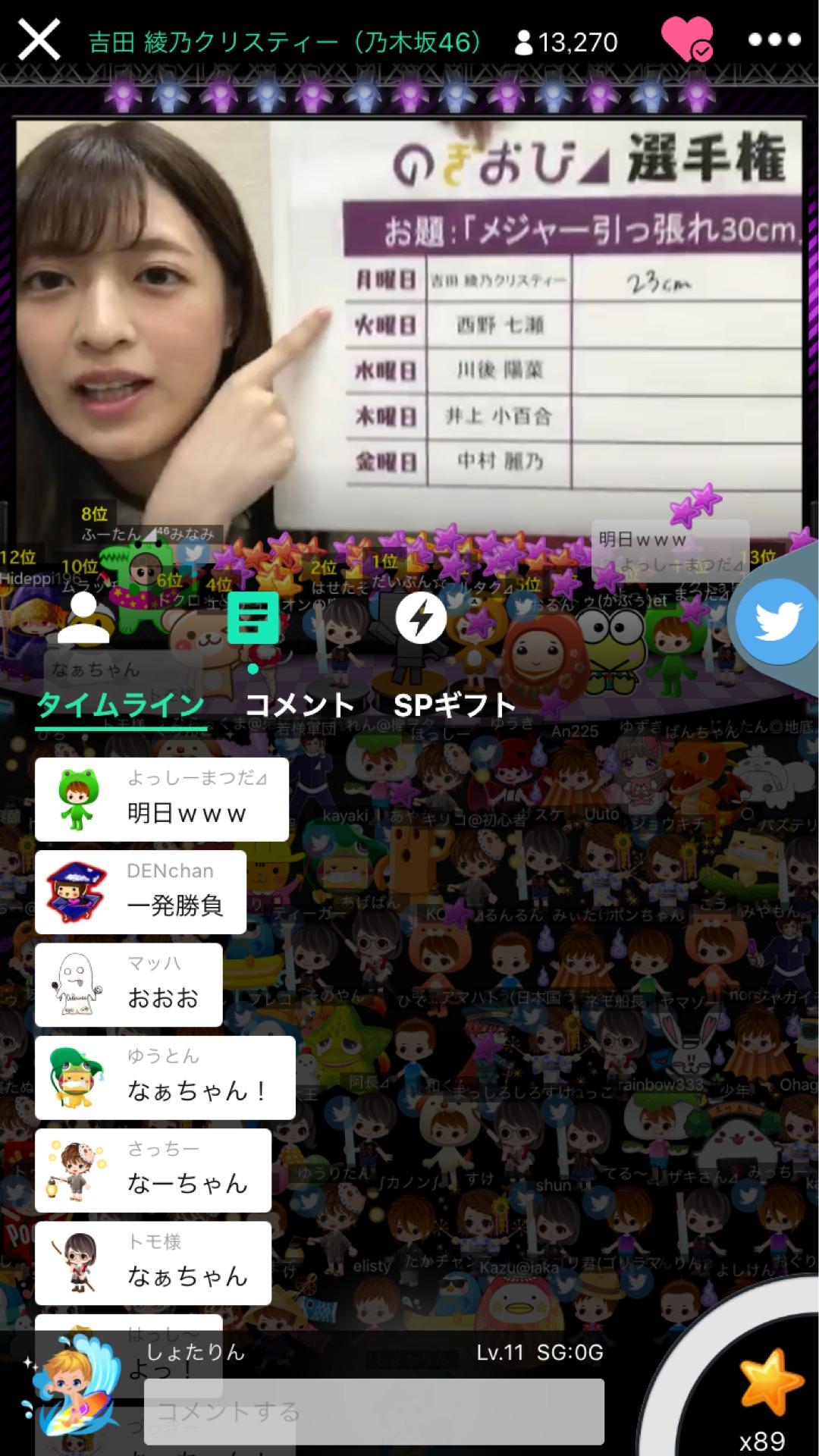Open the SPギフト tab
The image size is (819, 1456).
453,705
